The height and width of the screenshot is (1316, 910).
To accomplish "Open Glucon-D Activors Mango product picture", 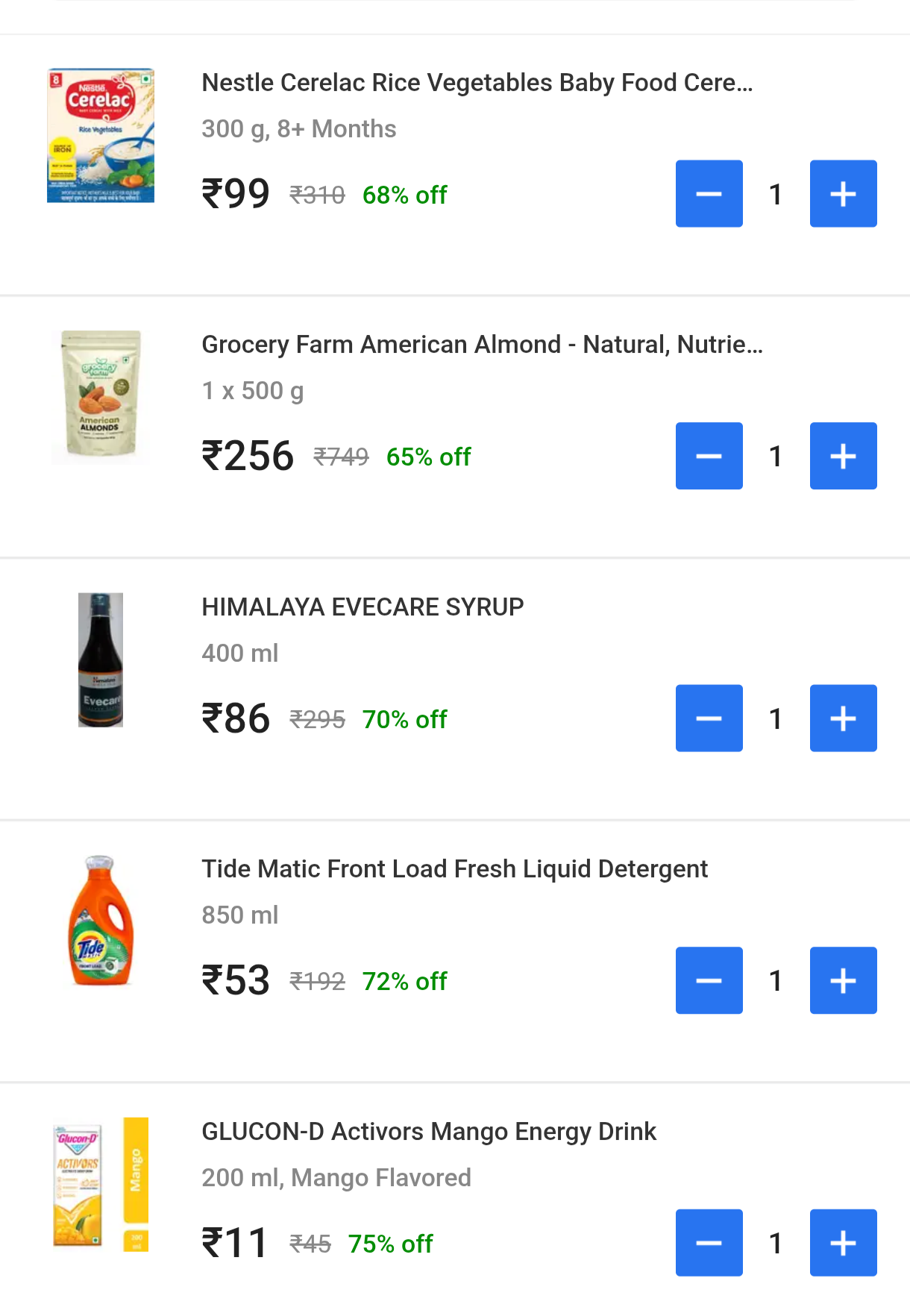I will coord(101,1184).
